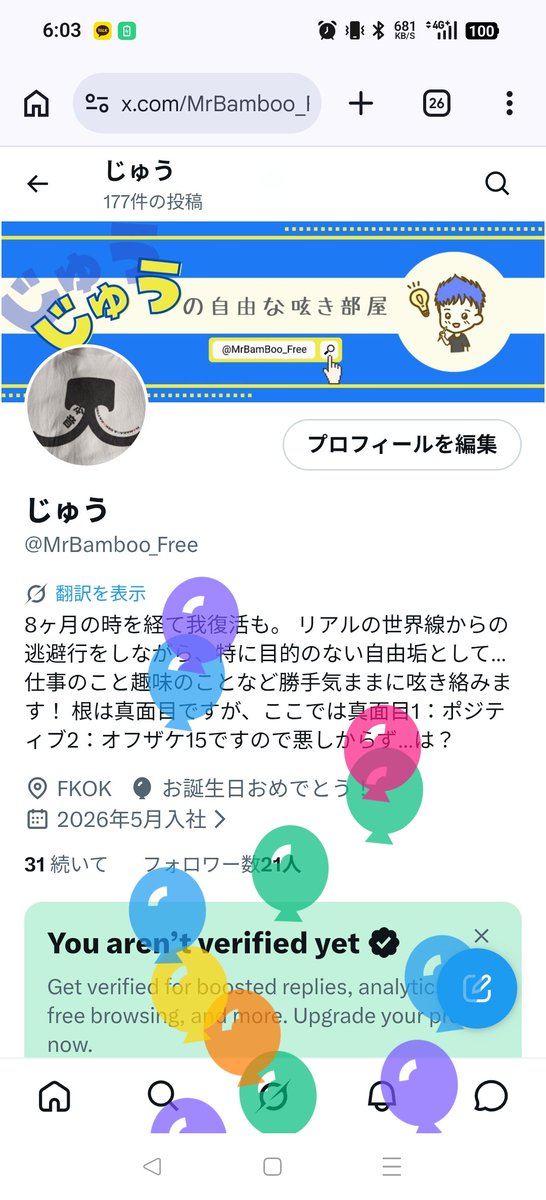This screenshot has height=1200, width=546.
Task: Switch to the Search tab
Action: pyautogui.click(x=162, y=1096)
